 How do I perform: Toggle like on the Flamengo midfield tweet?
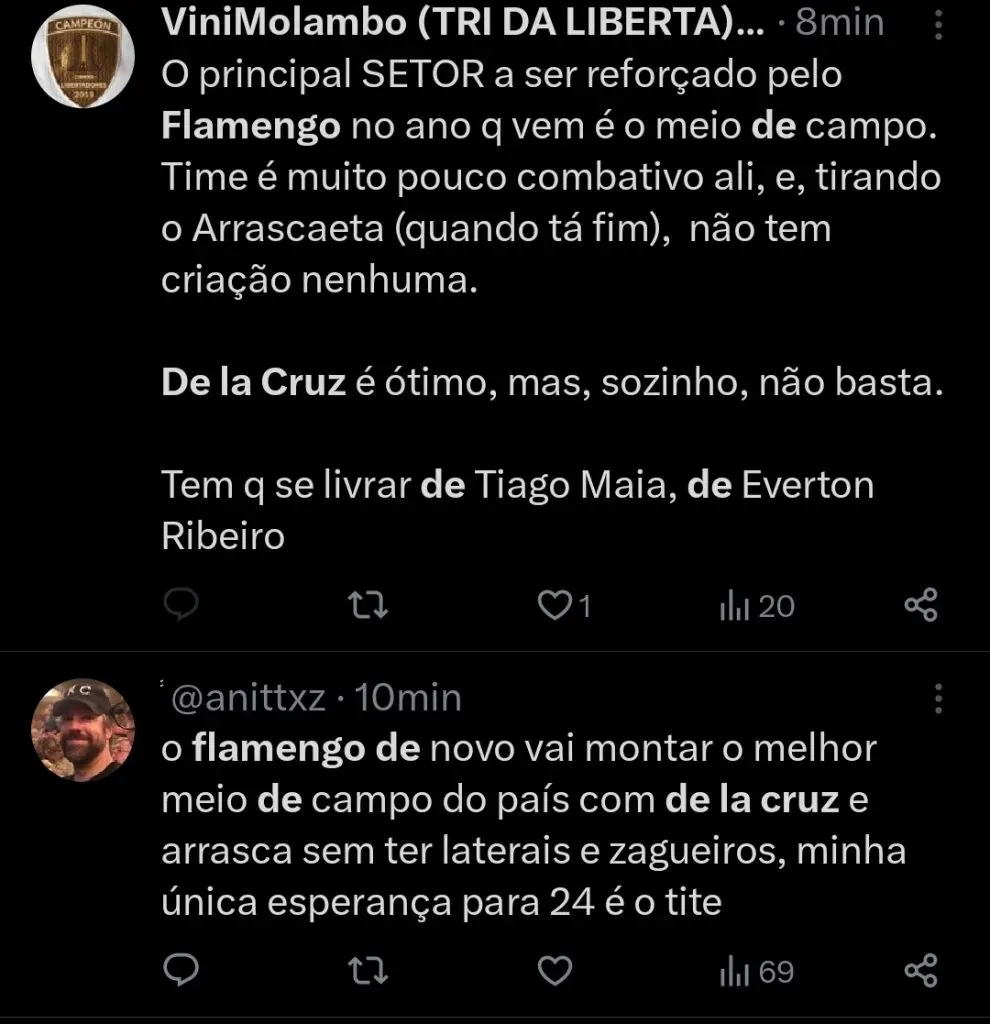(555, 605)
